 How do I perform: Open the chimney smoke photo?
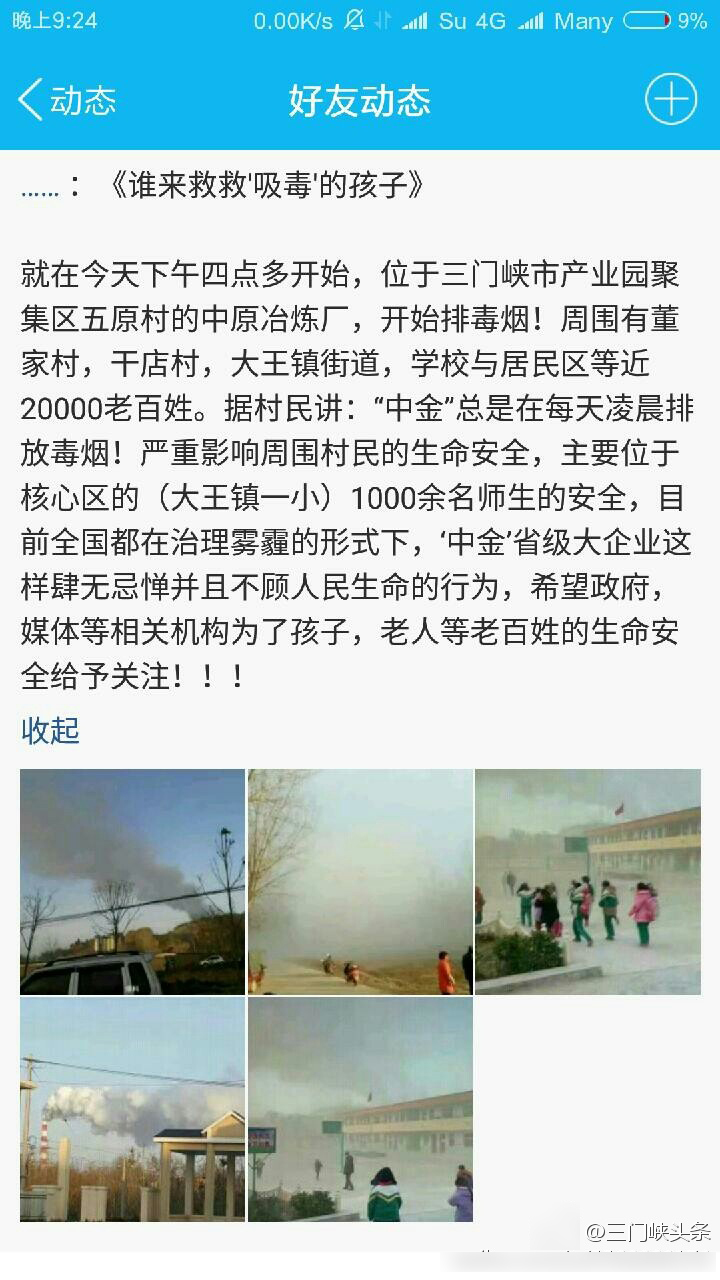132,1109
